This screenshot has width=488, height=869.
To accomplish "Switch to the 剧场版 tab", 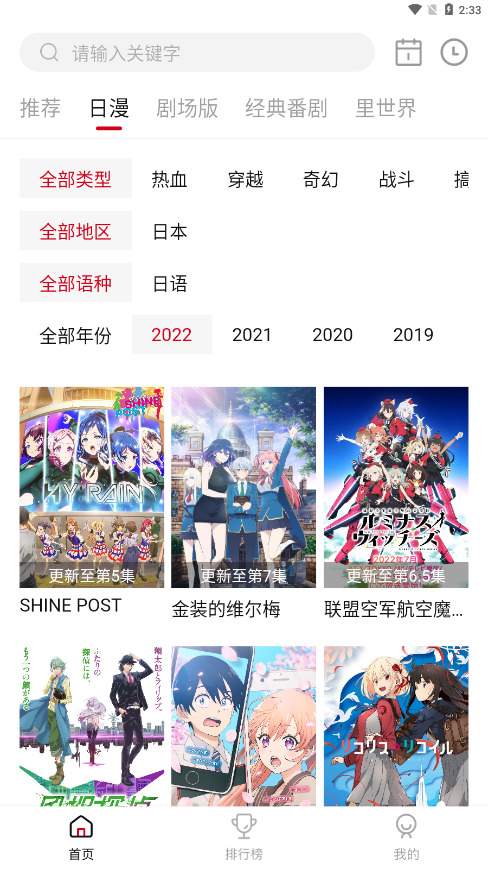I will [187, 108].
